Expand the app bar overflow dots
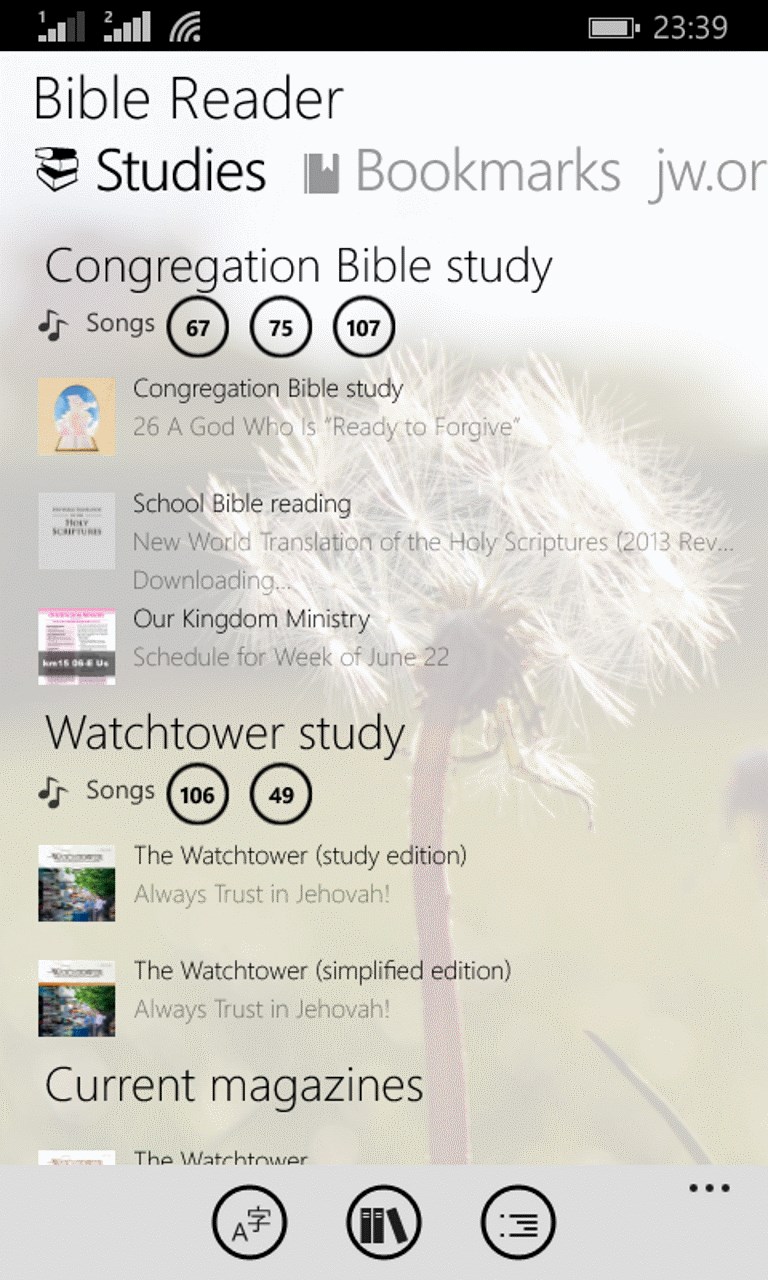Screen dimensions: 768x1280 click(709, 1188)
